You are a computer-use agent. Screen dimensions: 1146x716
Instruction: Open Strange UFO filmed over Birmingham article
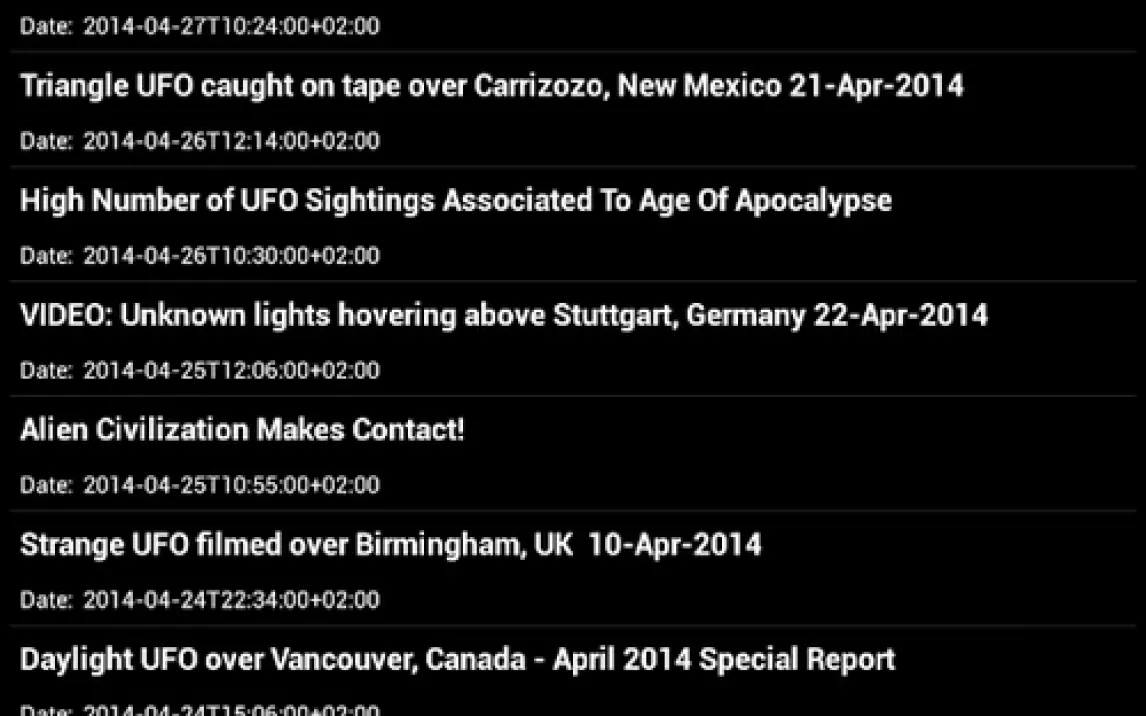390,545
